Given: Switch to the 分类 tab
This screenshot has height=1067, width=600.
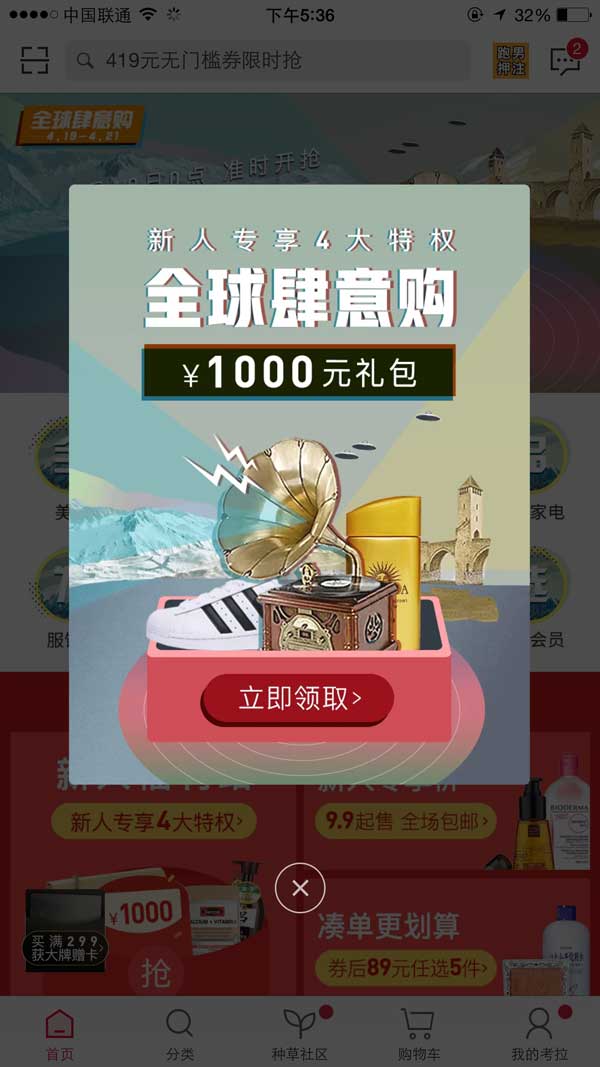Looking at the screenshot, I should [180, 1034].
